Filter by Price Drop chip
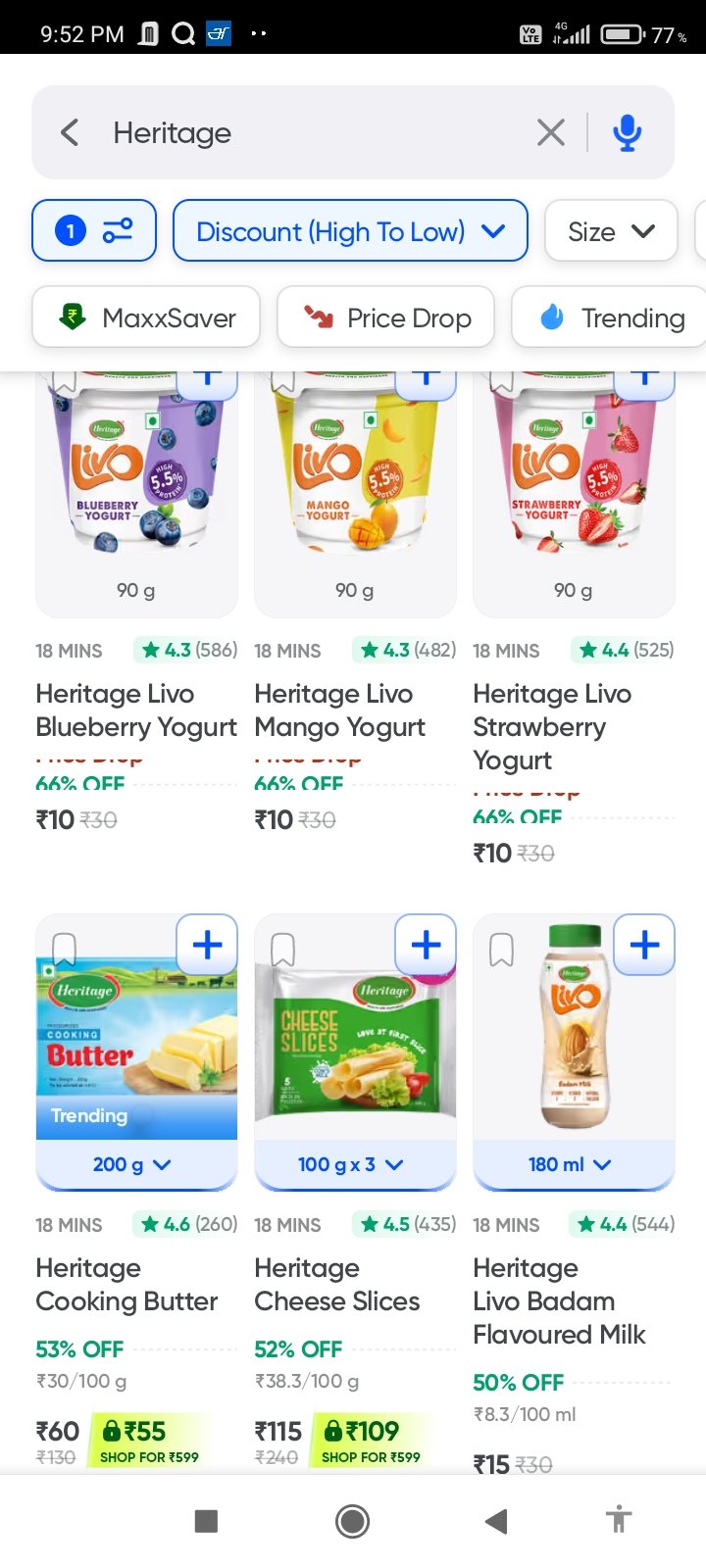The width and height of the screenshot is (706, 1568). tap(386, 318)
